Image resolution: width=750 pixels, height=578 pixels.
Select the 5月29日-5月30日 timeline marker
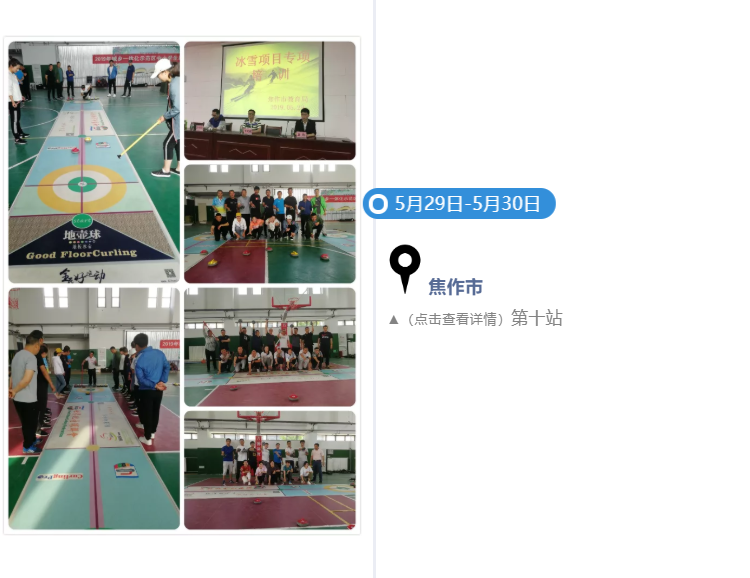459,204
